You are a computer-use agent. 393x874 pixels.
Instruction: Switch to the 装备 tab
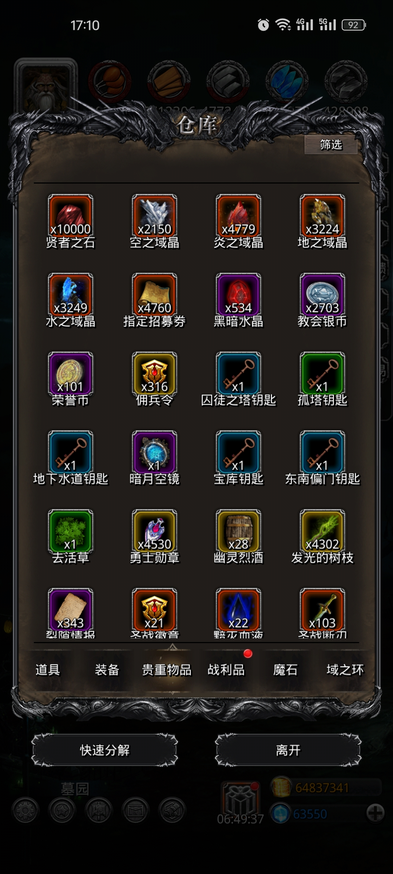click(x=107, y=669)
